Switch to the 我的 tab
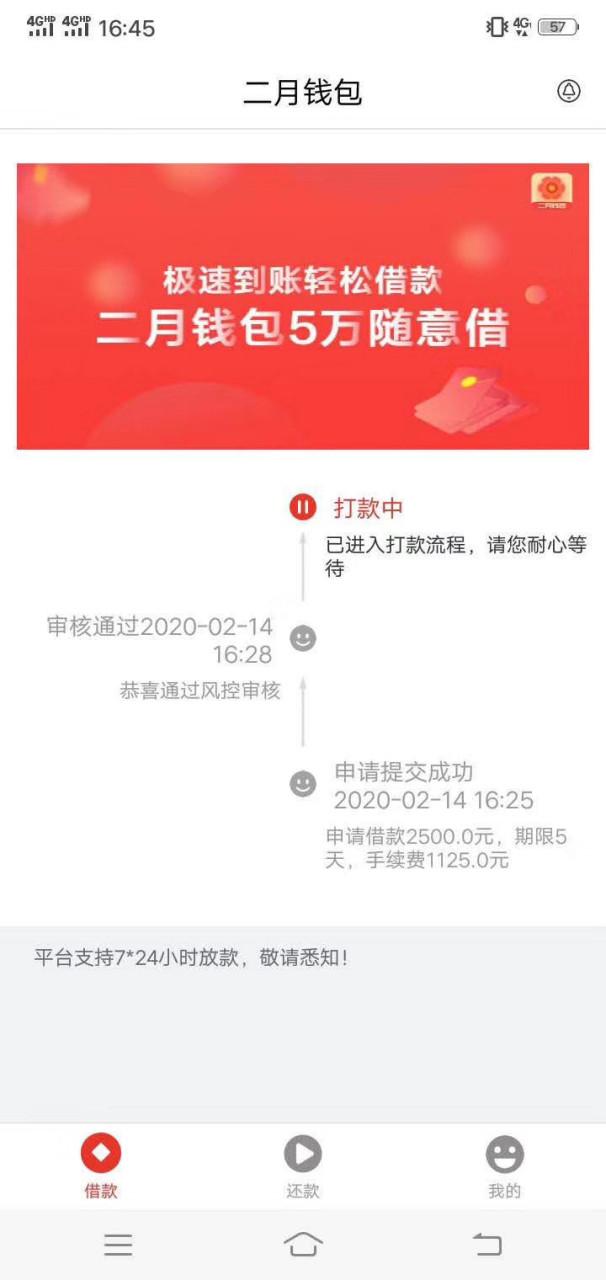The width and height of the screenshot is (606, 1280). pos(504,1166)
